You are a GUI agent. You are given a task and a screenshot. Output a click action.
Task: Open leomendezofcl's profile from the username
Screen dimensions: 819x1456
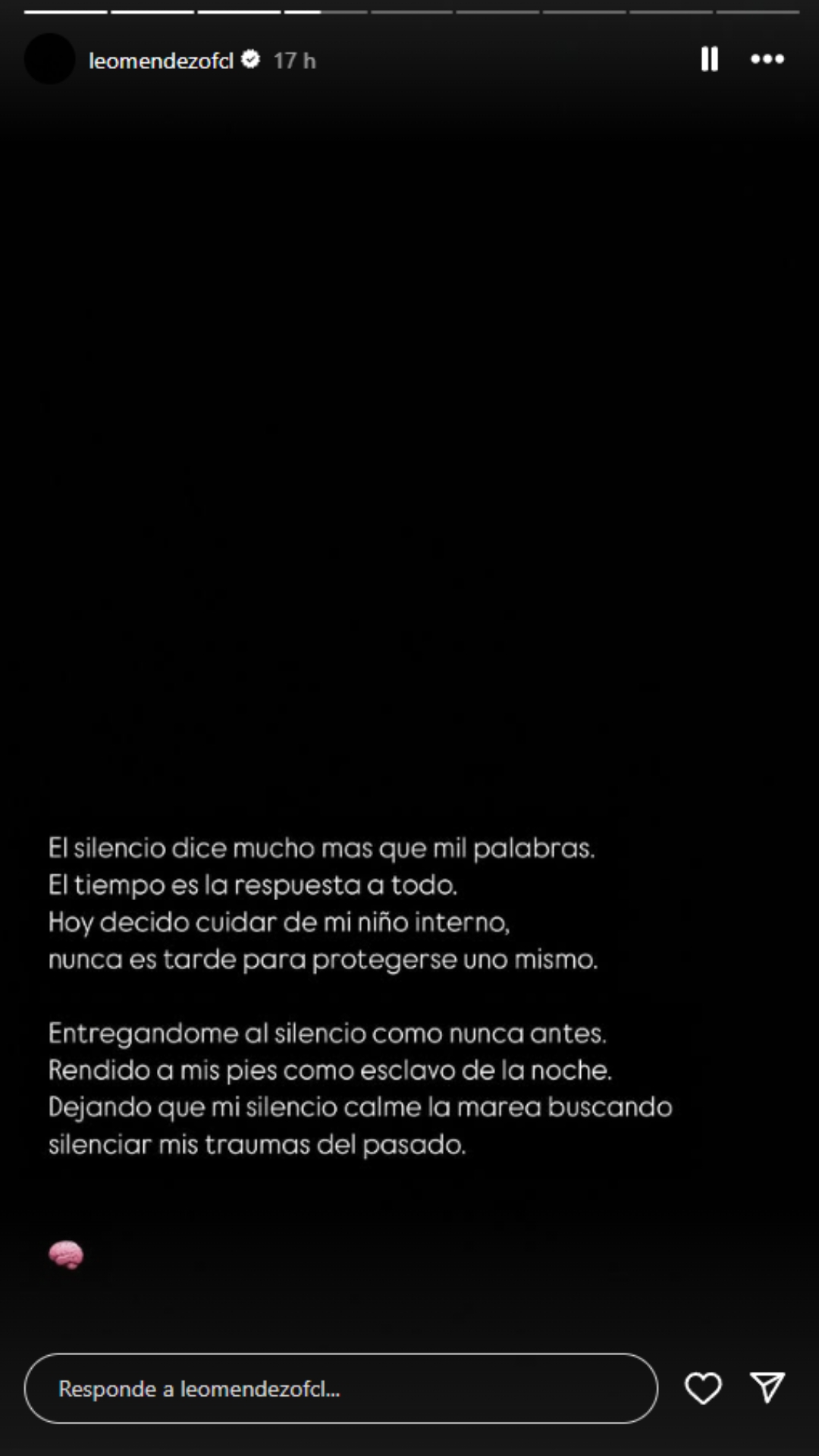tap(161, 61)
